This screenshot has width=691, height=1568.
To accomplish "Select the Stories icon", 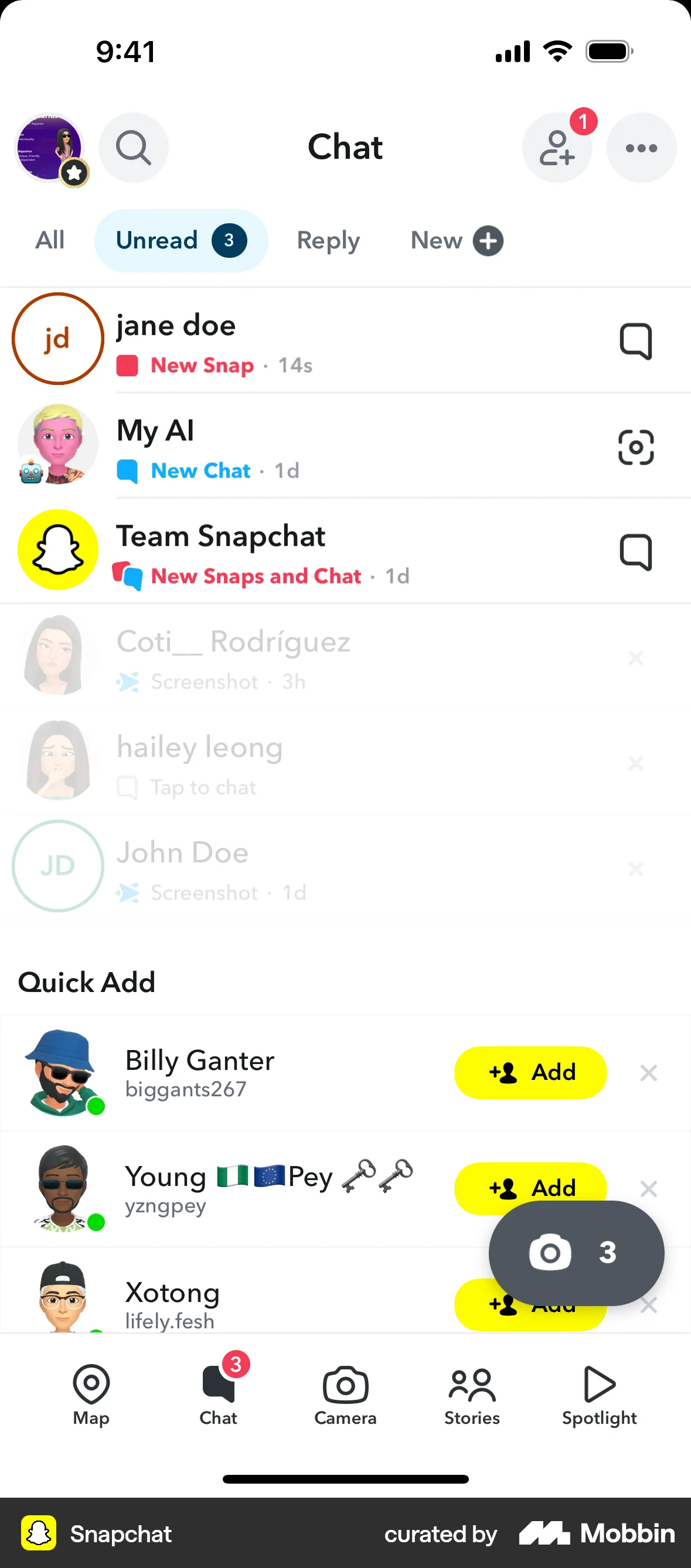I will 472,1394.
